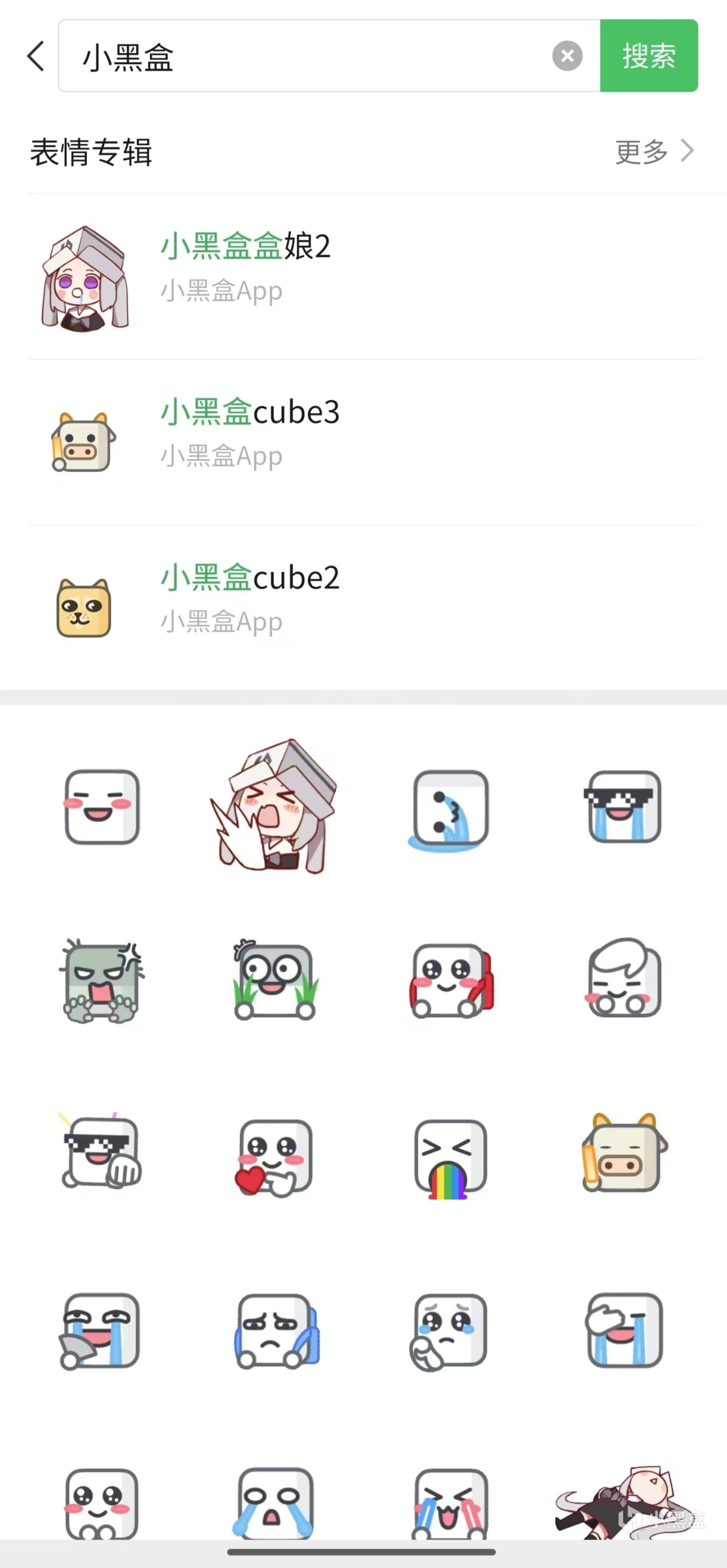This screenshot has width=727, height=1568.
Task: Choose the cow cube holding pencil sticker
Action: point(624,1154)
